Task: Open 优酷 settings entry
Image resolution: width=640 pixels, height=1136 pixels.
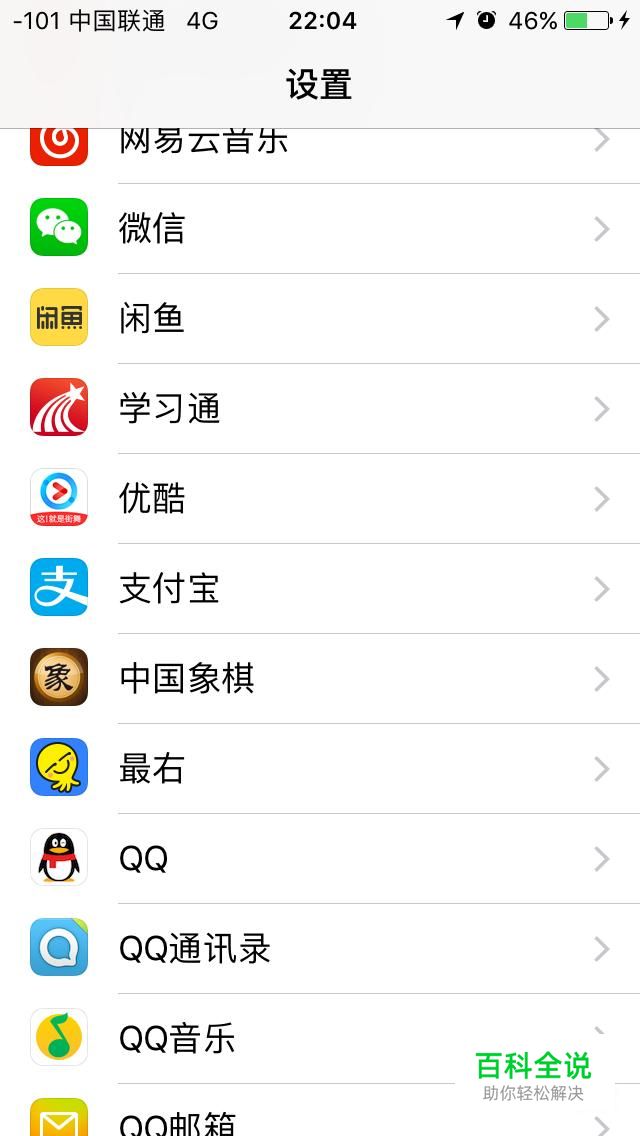Action: pyautogui.click(x=320, y=498)
